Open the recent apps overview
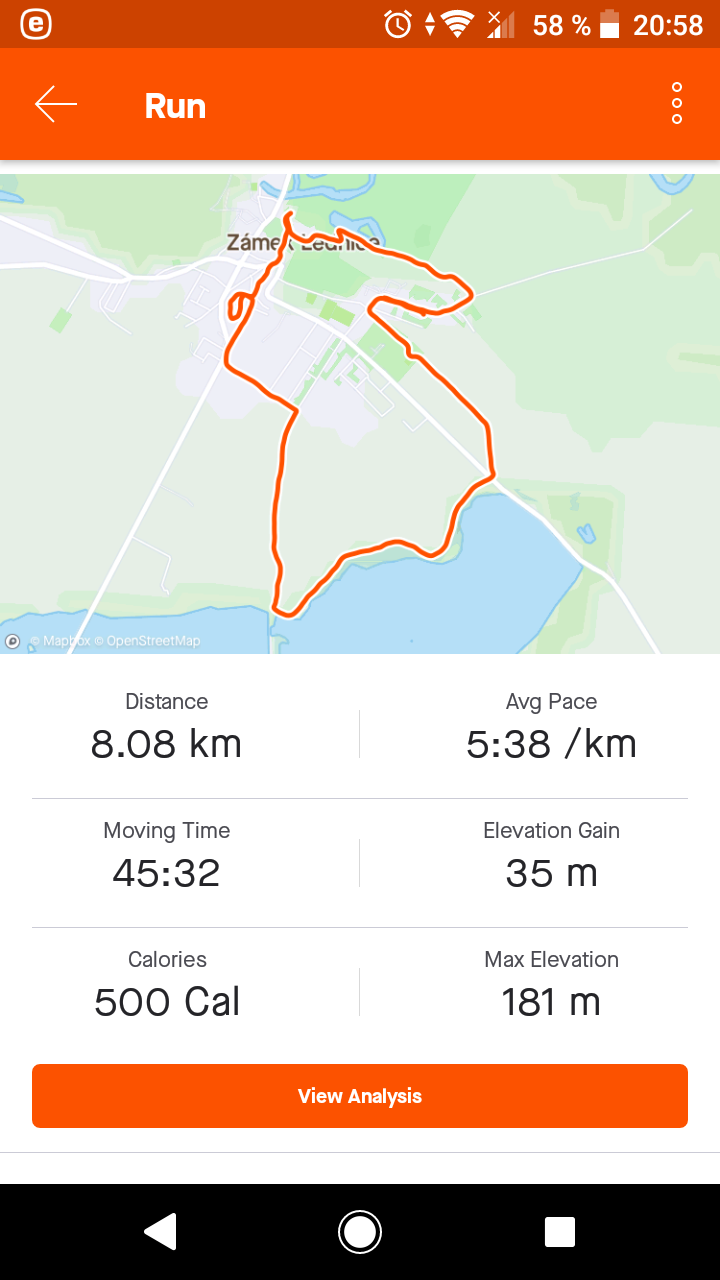The image size is (720, 1280). coord(560,1232)
